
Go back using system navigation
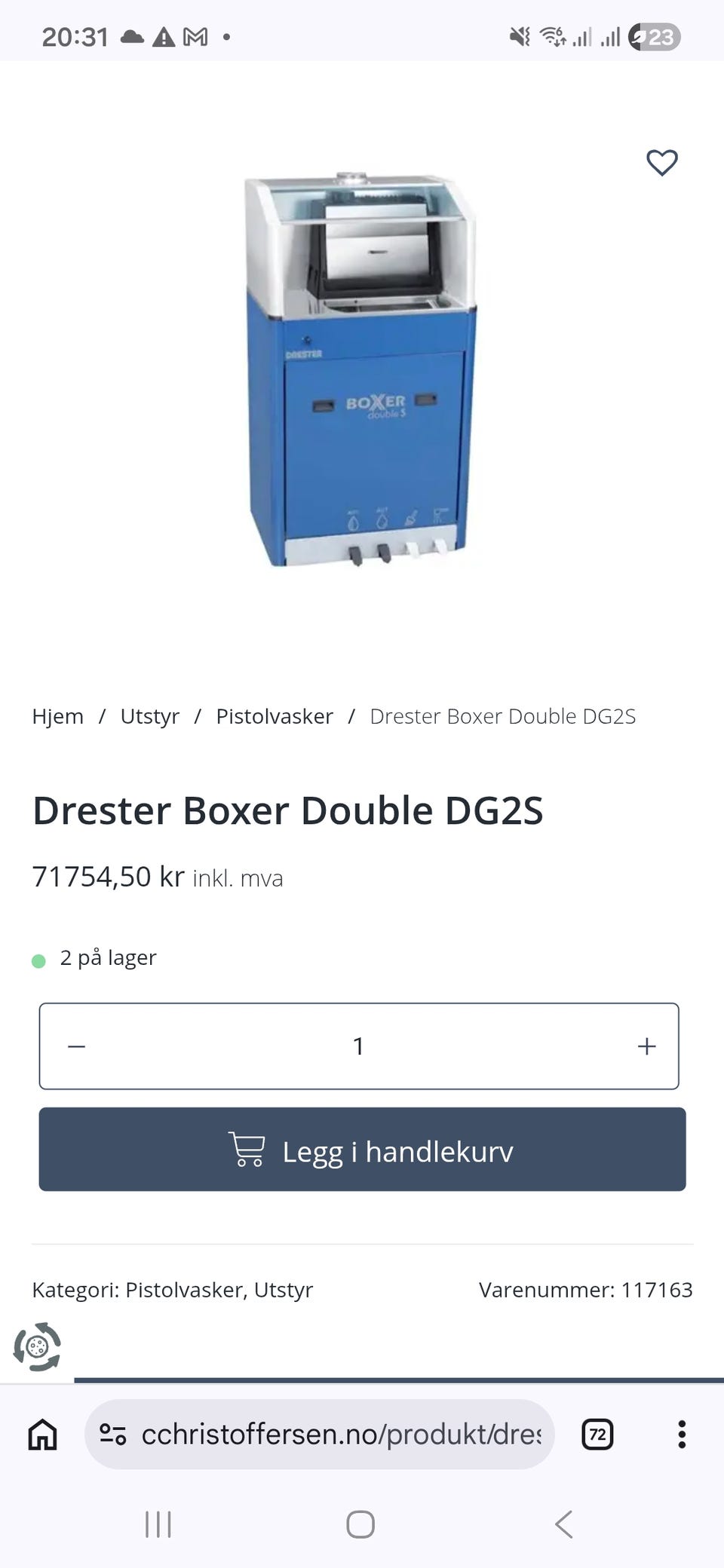pos(563,1524)
